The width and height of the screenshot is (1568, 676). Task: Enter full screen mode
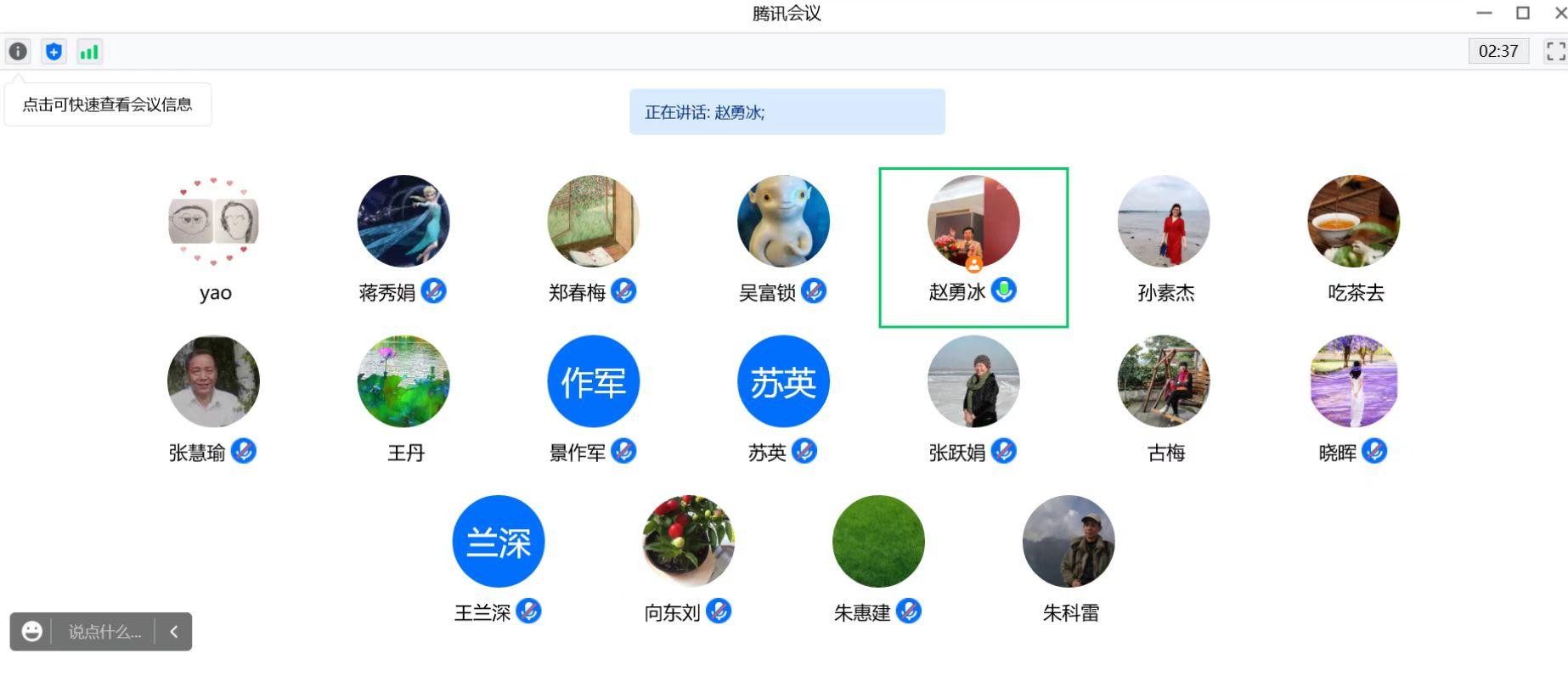click(1555, 51)
